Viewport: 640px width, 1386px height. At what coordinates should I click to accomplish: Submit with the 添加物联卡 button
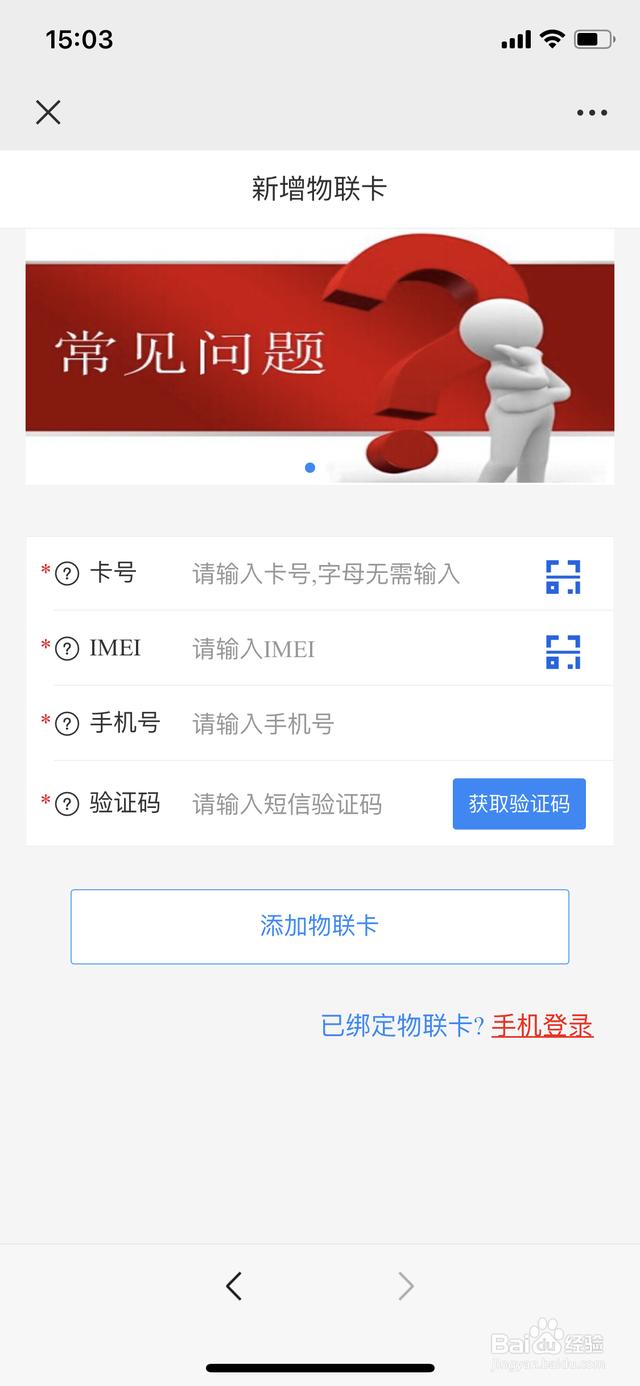point(319,926)
